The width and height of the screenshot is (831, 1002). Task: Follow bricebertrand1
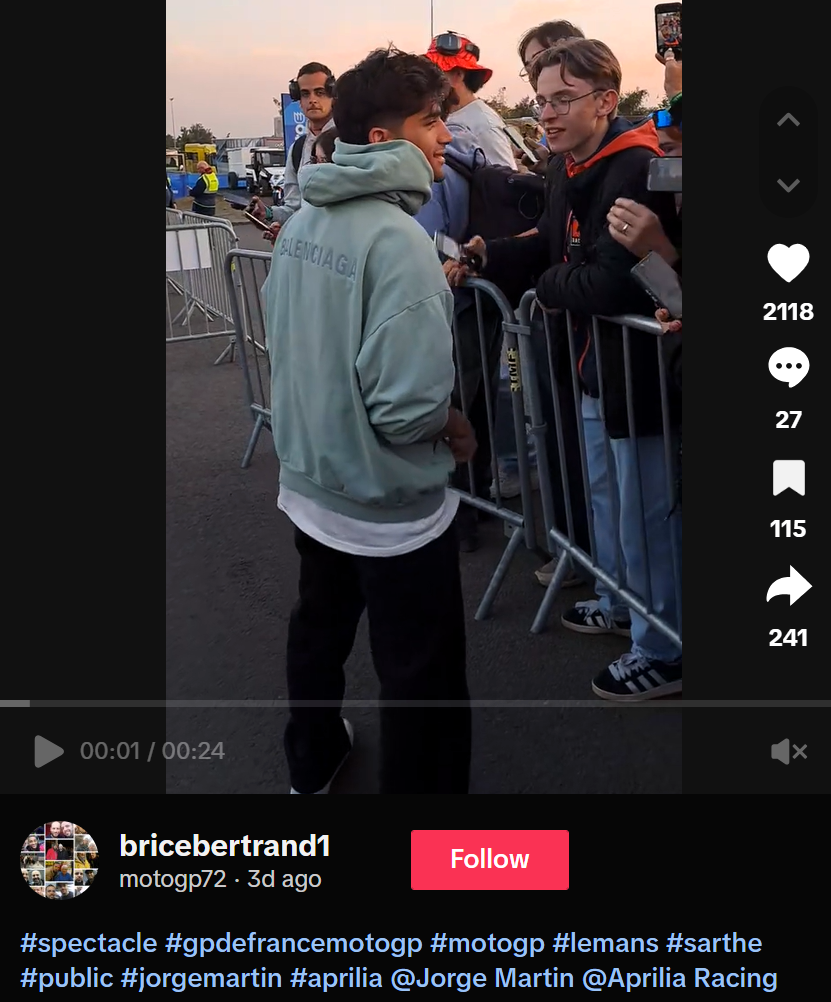click(x=489, y=859)
